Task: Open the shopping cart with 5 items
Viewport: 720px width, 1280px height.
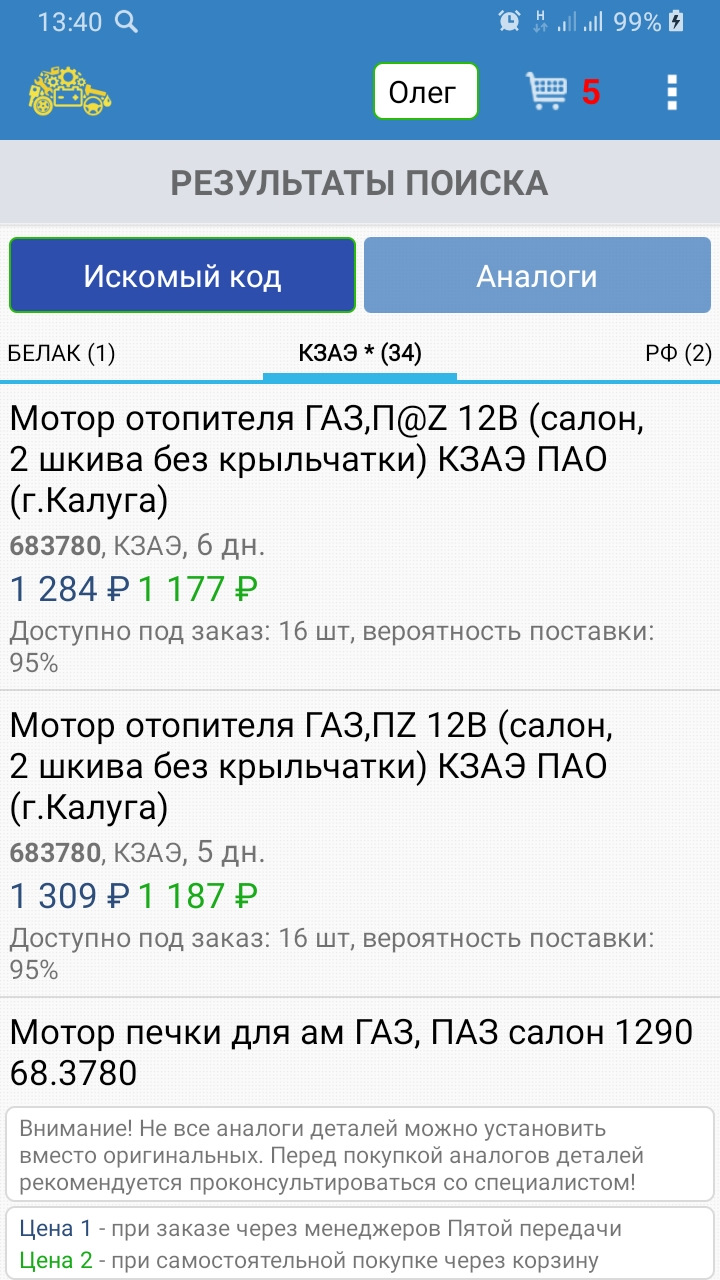Action: 562,92
